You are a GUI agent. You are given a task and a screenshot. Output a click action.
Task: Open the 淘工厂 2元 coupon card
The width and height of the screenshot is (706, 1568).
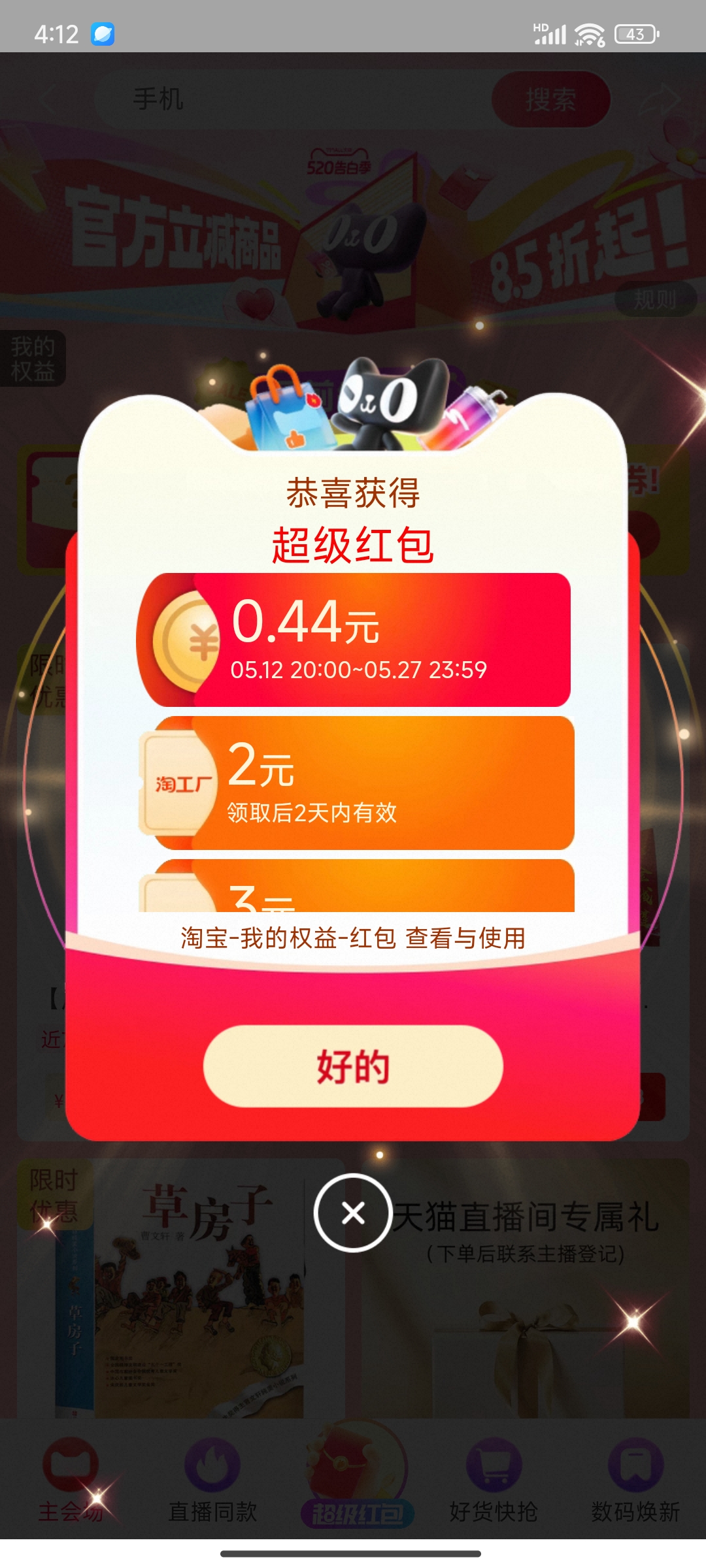point(356,783)
